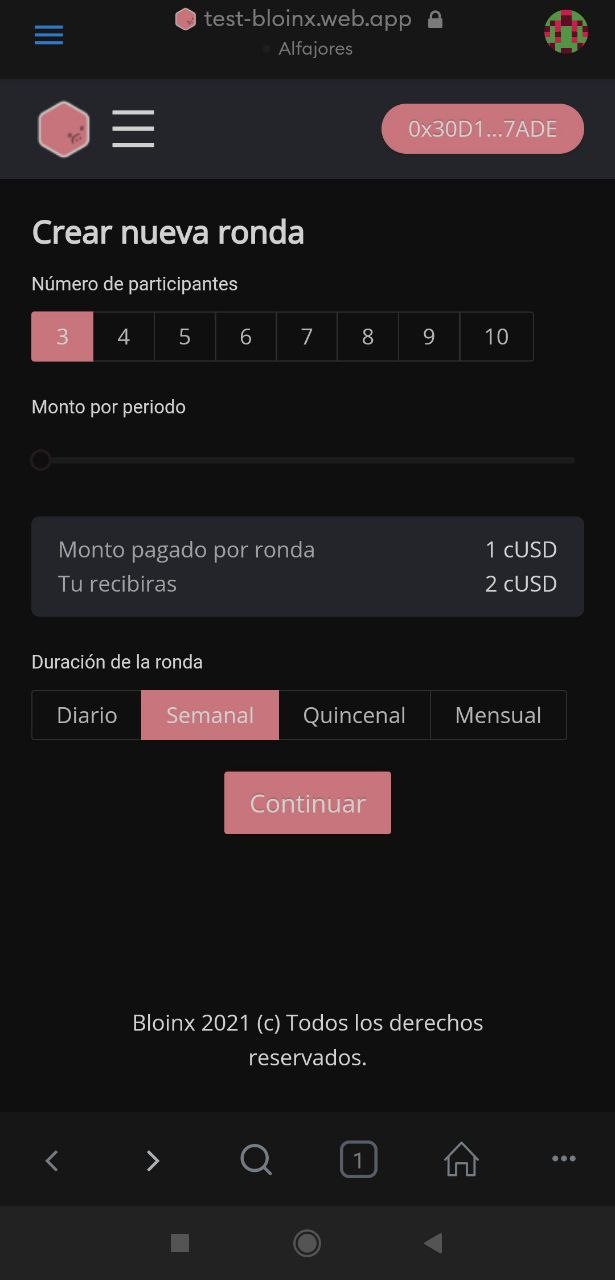Tap the browser back arrow
This screenshot has width=615, height=1280.
52,1160
